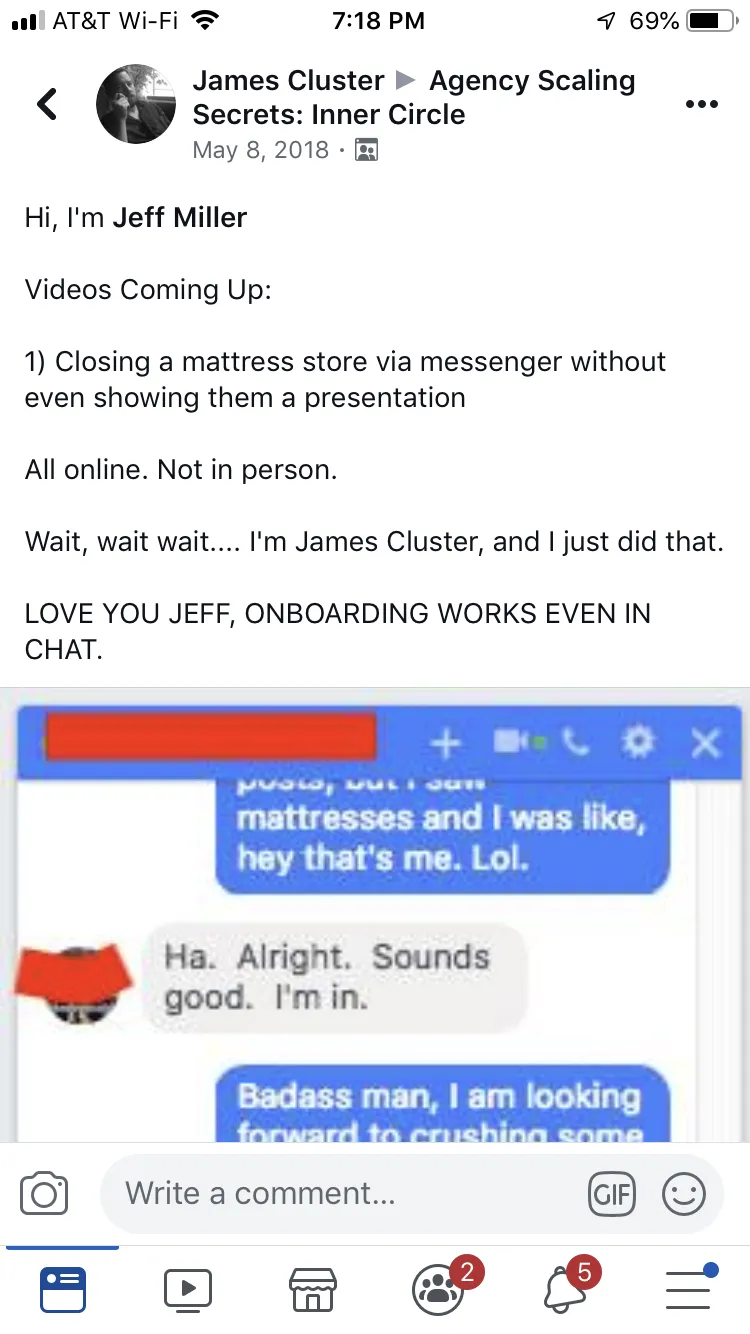The image size is (750, 1334).
Task: Switch to the Watch video tab
Action: point(187,1289)
